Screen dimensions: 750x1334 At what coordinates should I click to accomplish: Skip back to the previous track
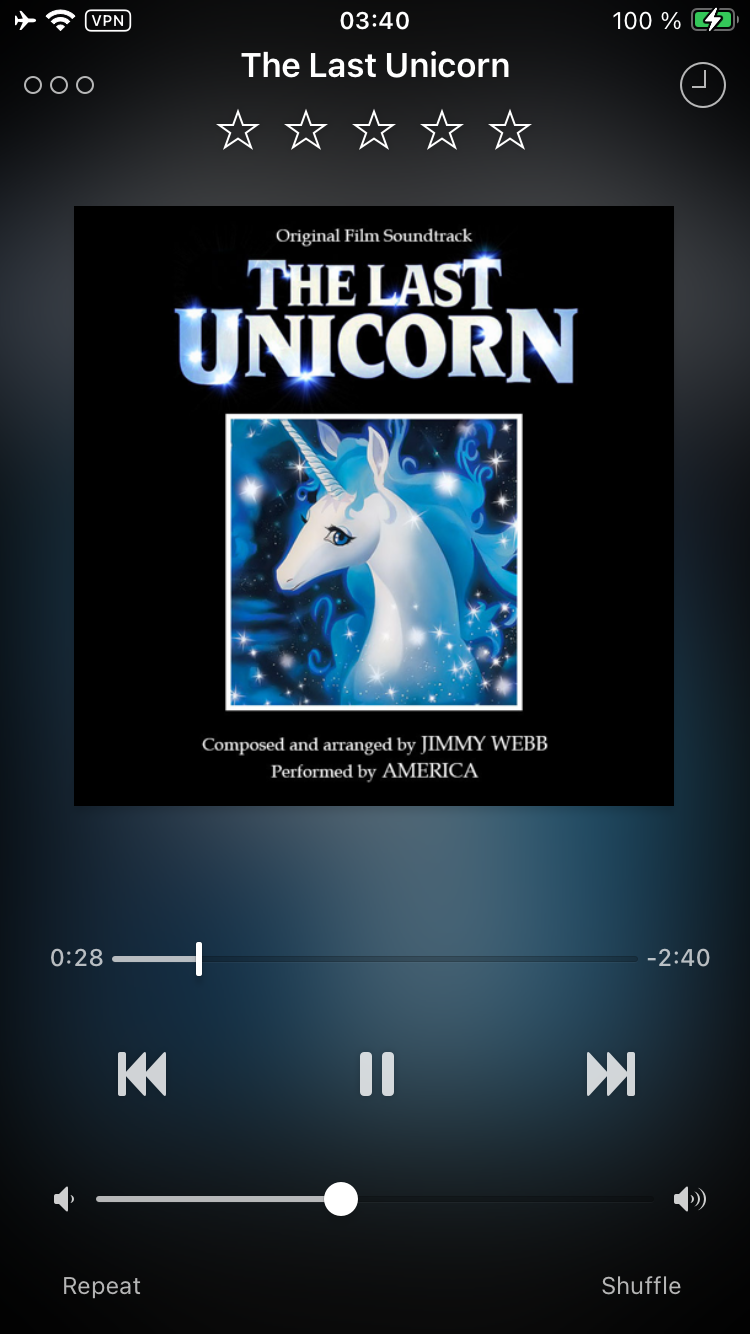coord(142,1074)
